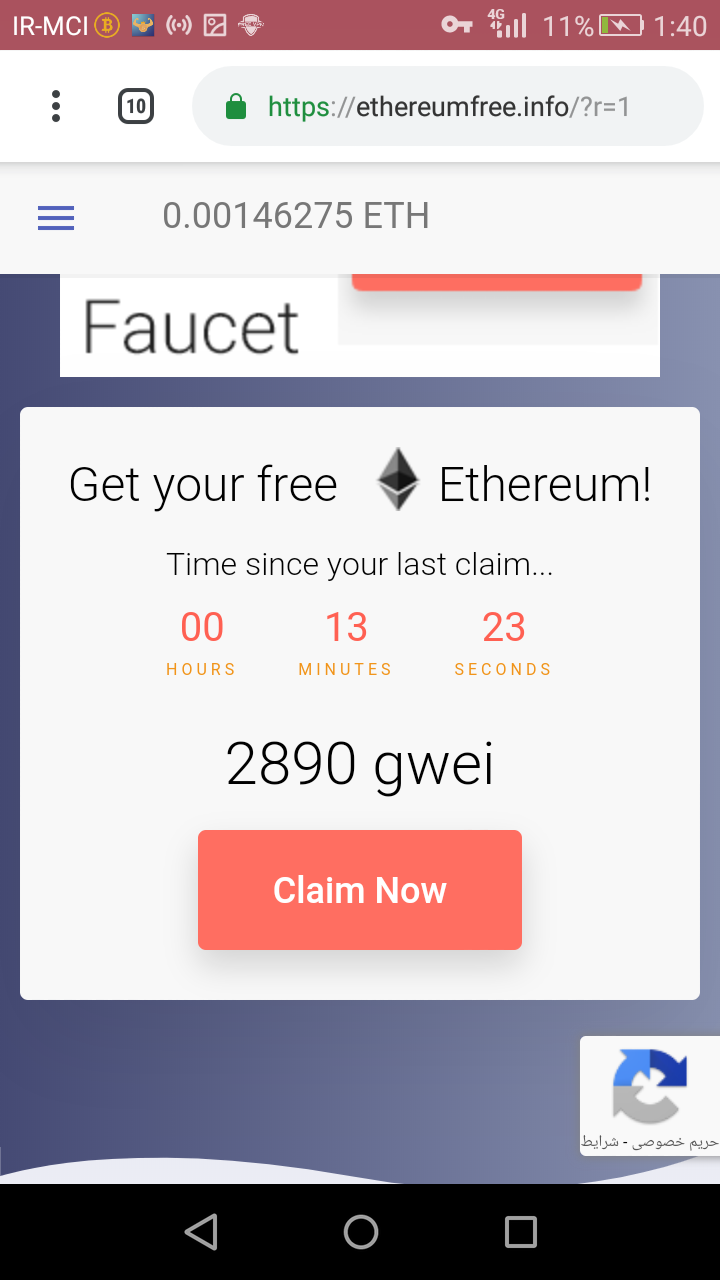This screenshot has width=720, height=1280.
Task: Open the tab switcher showing 10 tabs
Action: point(136,106)
